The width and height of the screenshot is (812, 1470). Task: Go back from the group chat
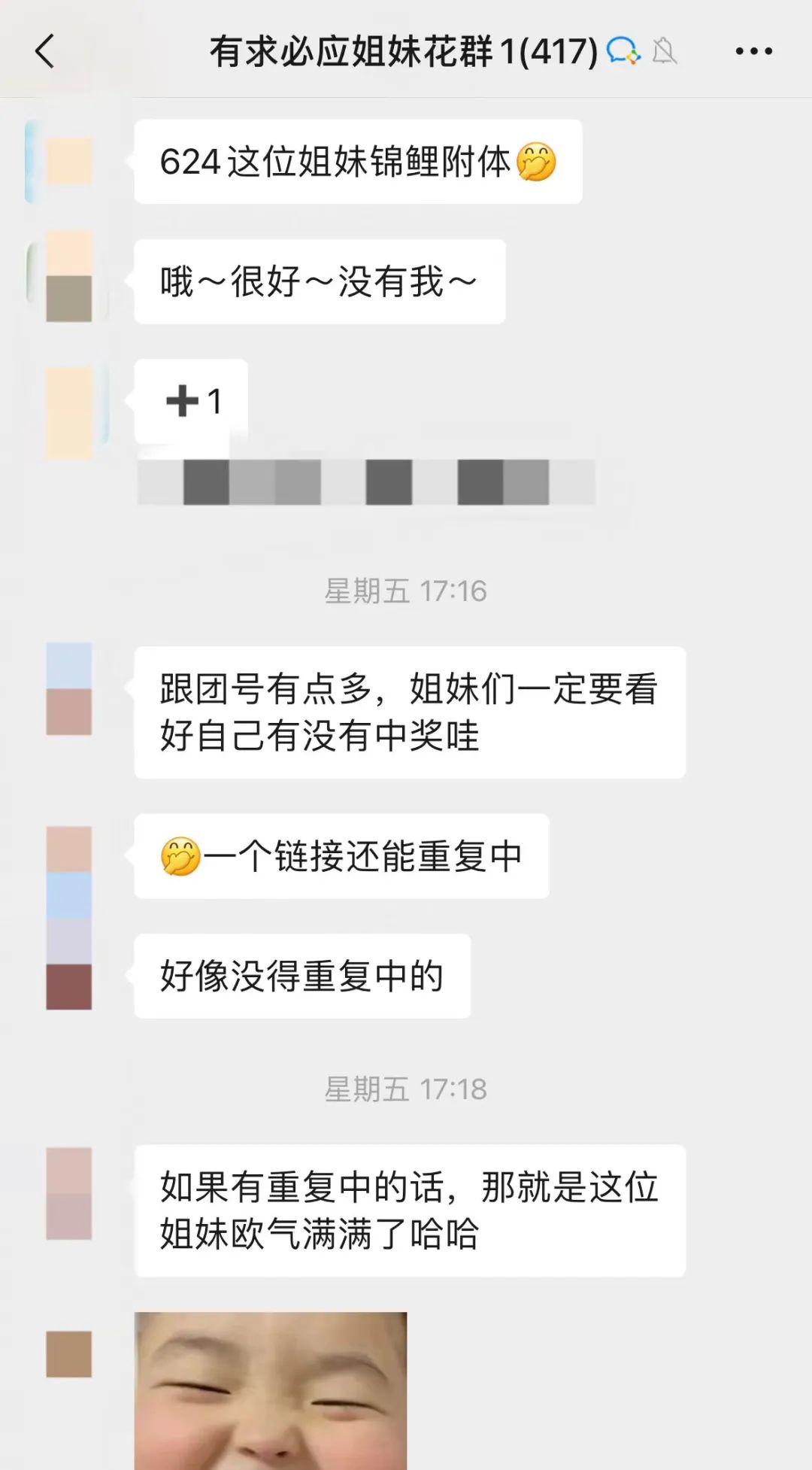click(45, 51)
